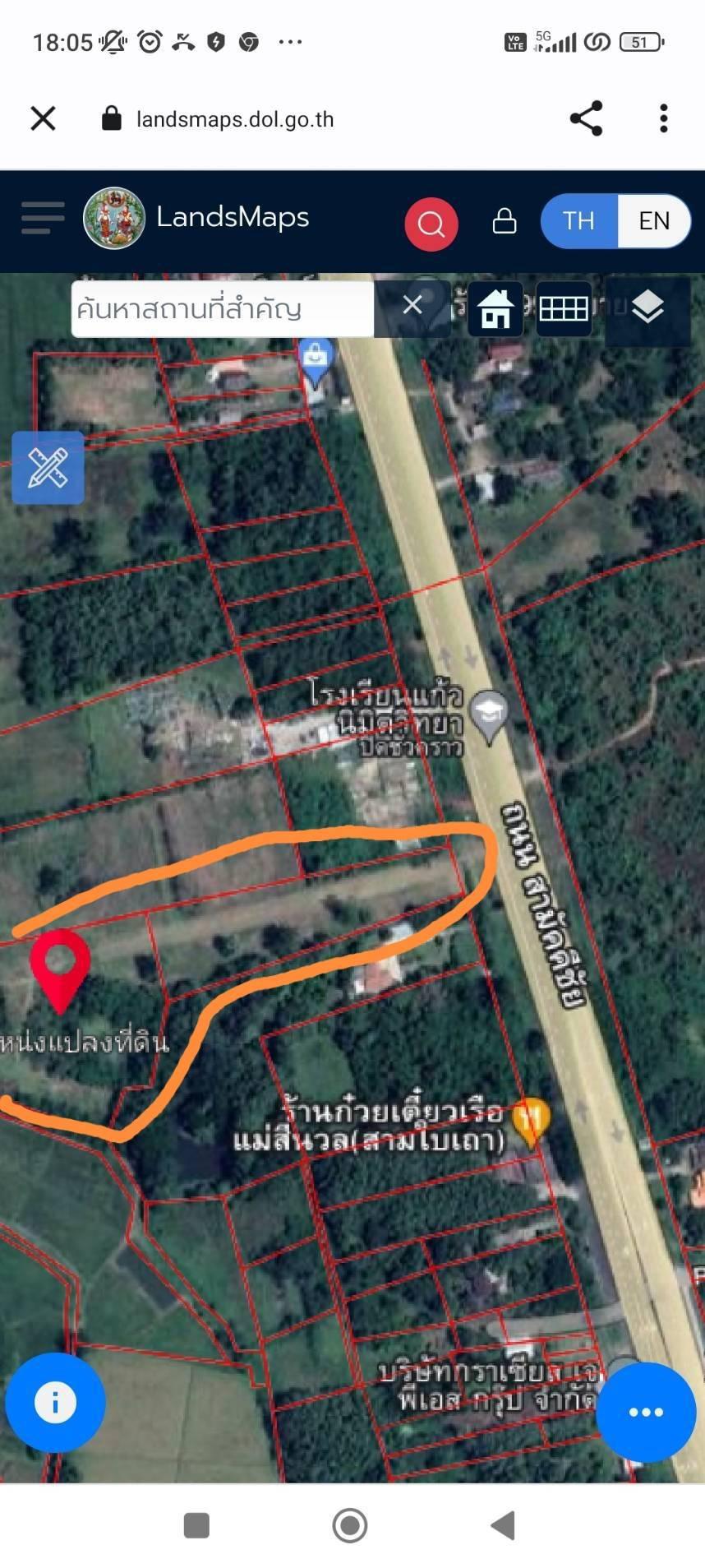
Task: Open the LandsMaps hamburger menu
Action: [43, 218]
